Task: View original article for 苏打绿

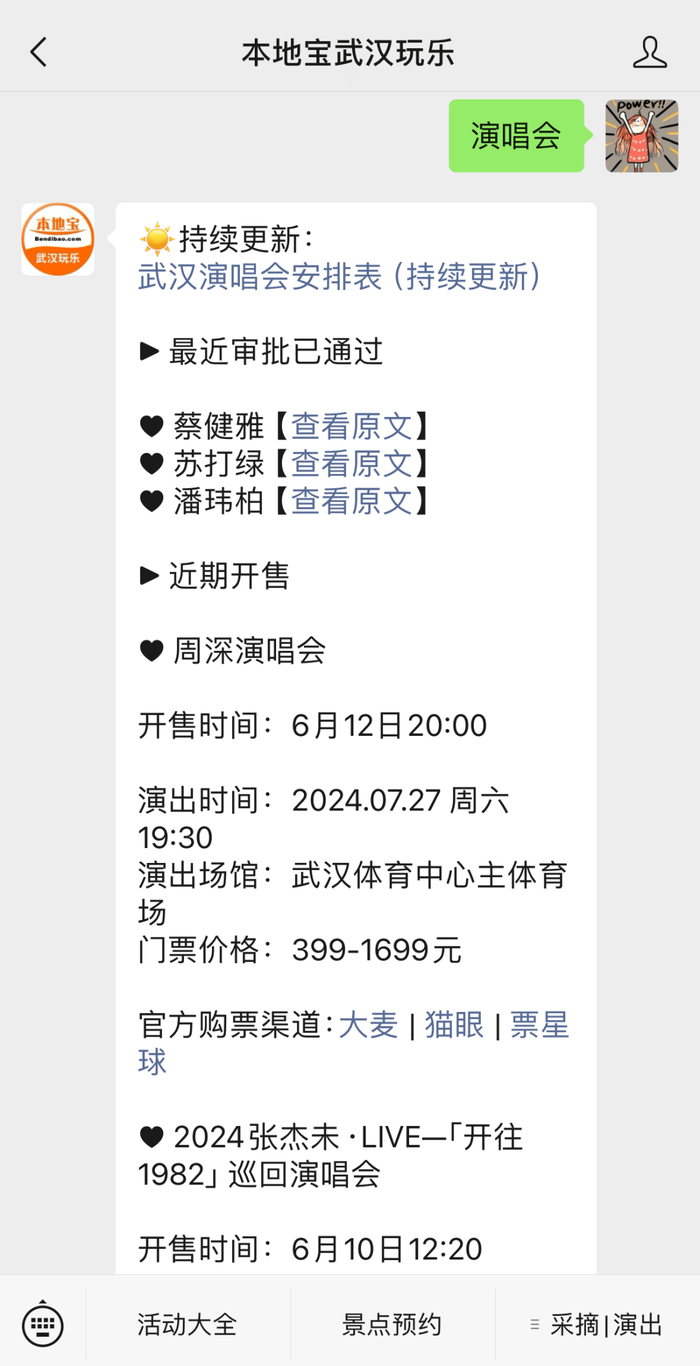Action: 351,463
